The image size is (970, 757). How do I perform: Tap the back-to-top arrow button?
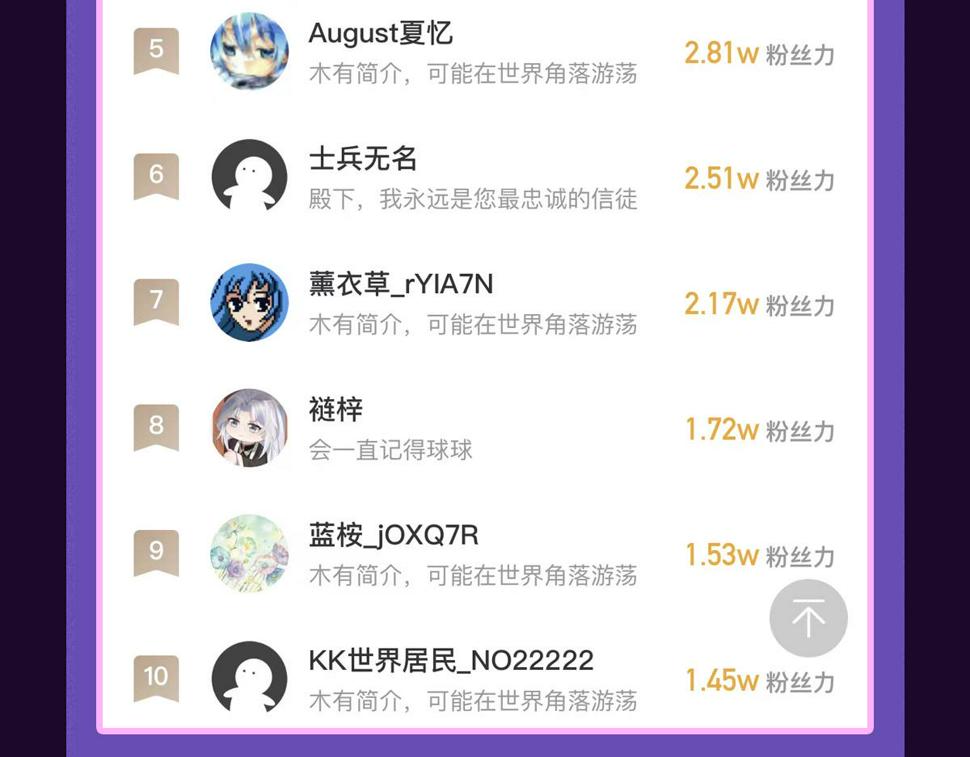808,618
